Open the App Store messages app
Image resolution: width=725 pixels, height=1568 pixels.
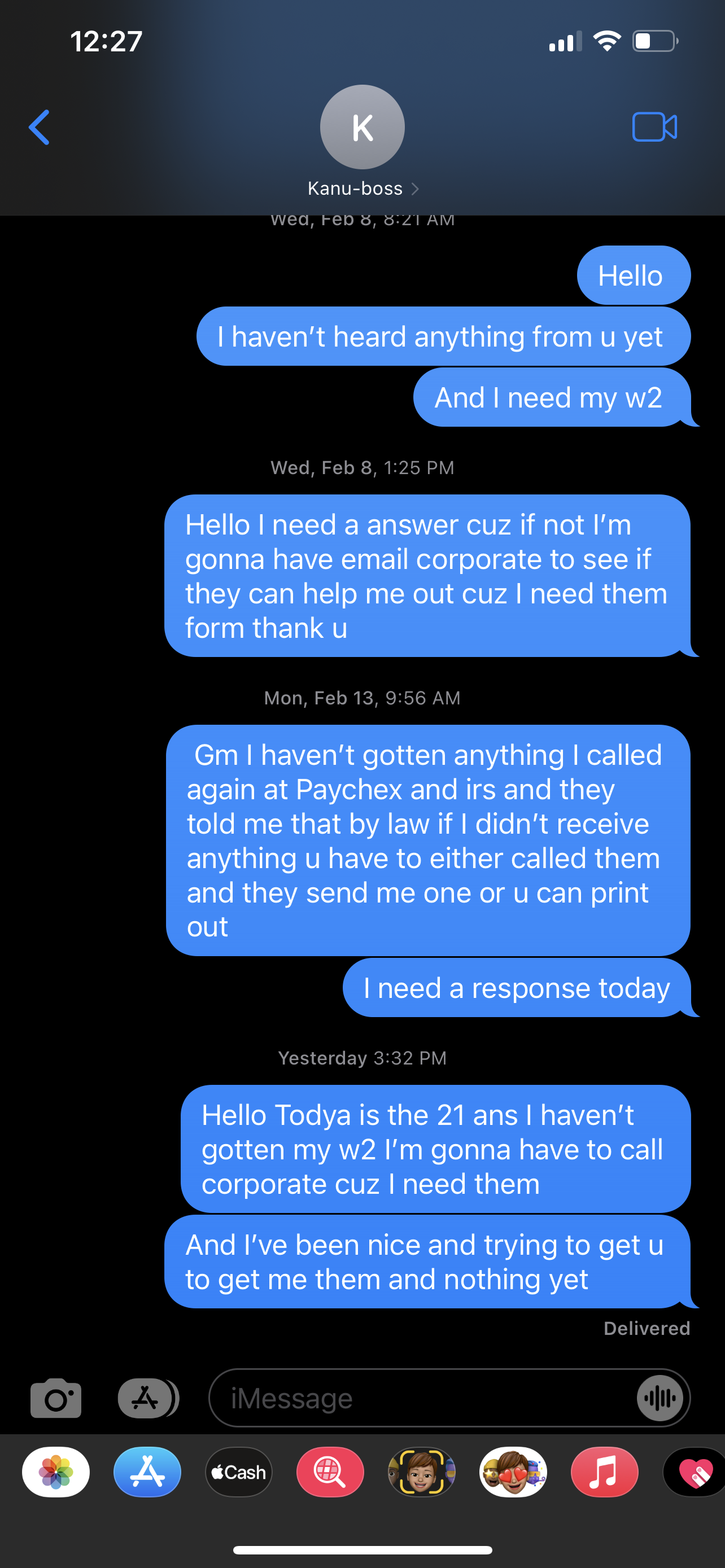point(147,1473)
